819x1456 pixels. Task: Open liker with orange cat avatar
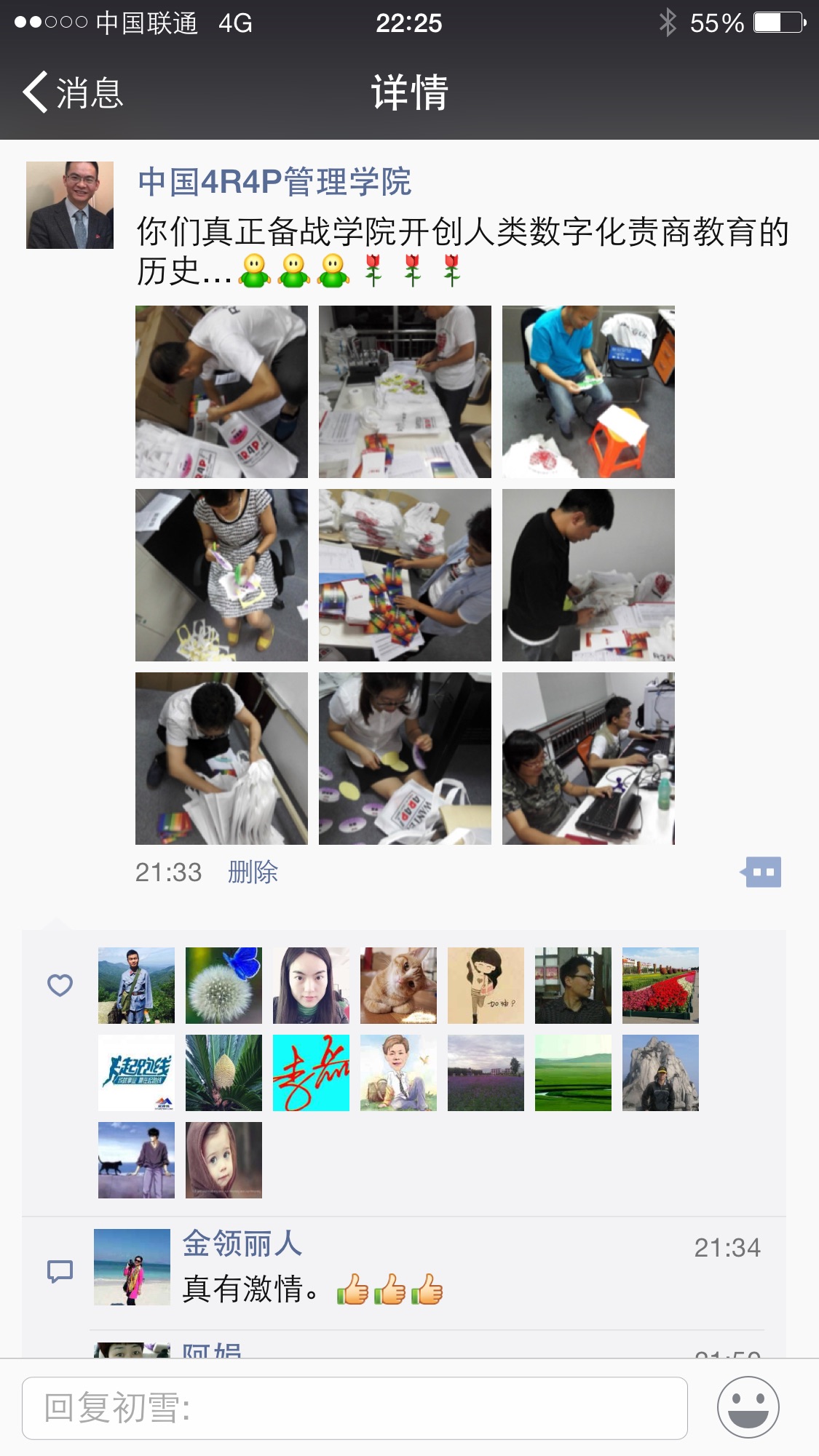[x=398, y=985]
